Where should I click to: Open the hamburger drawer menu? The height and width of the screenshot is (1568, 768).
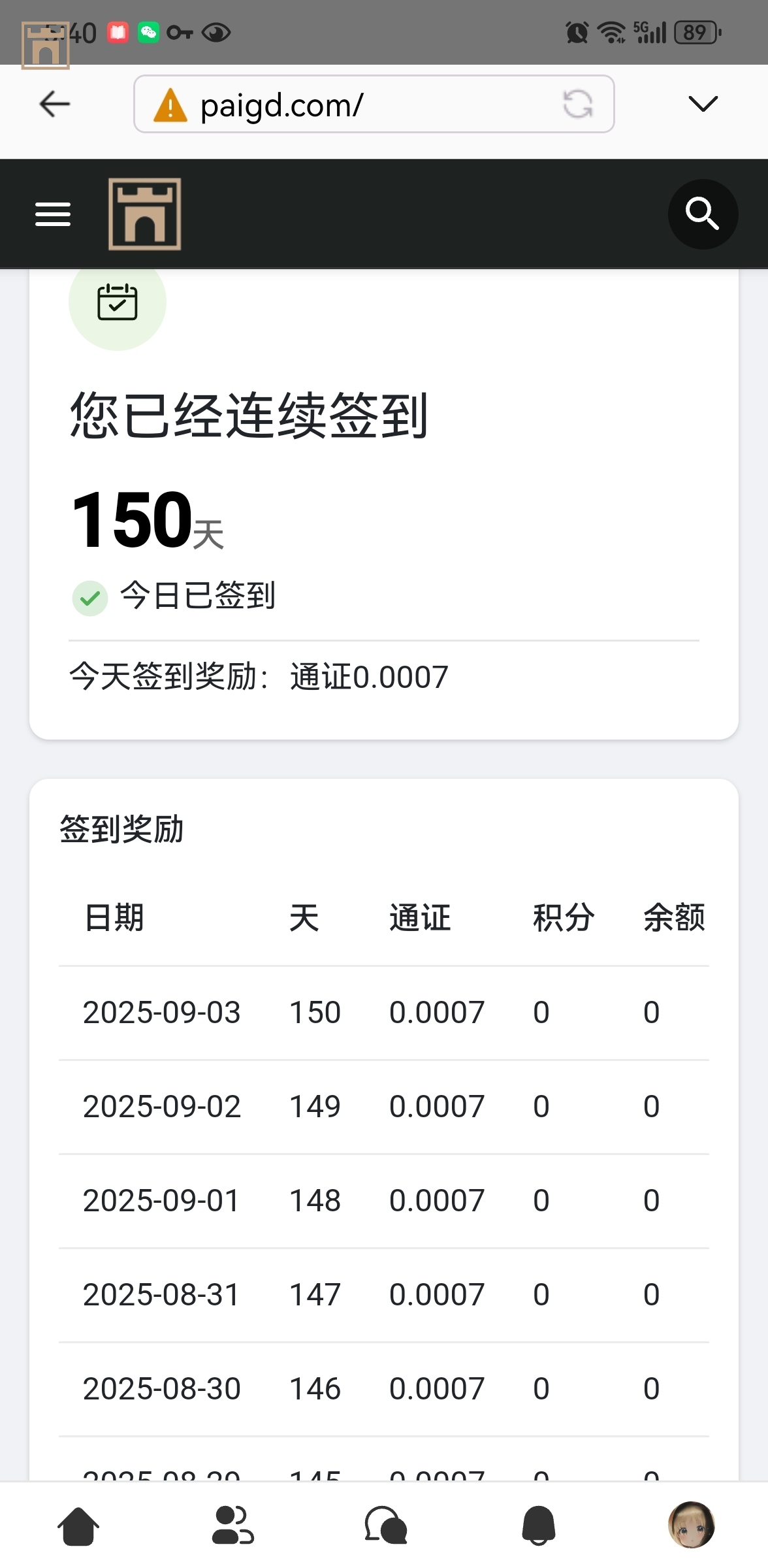53,214
